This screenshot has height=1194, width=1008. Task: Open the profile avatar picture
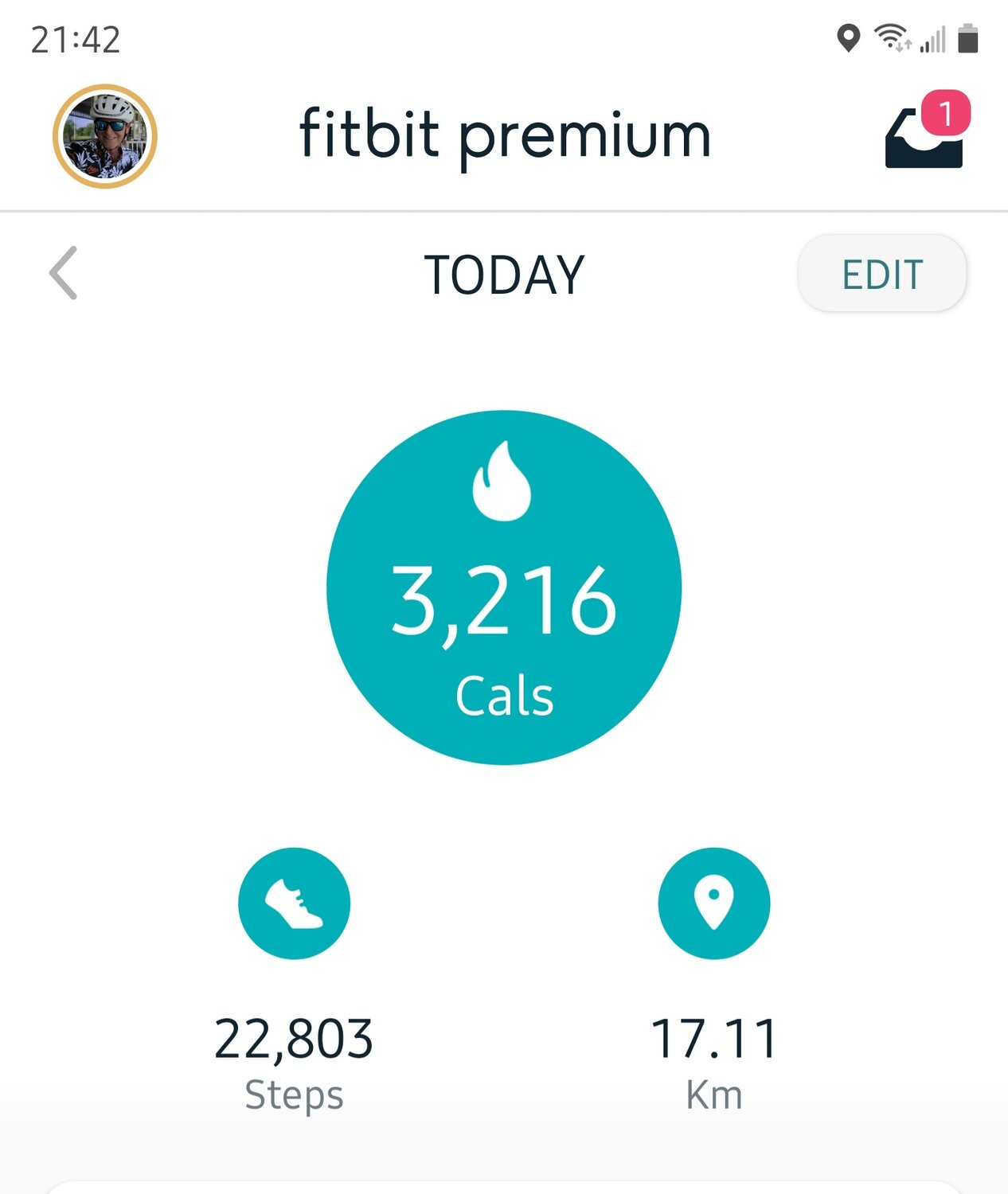(x=105, y=136)
